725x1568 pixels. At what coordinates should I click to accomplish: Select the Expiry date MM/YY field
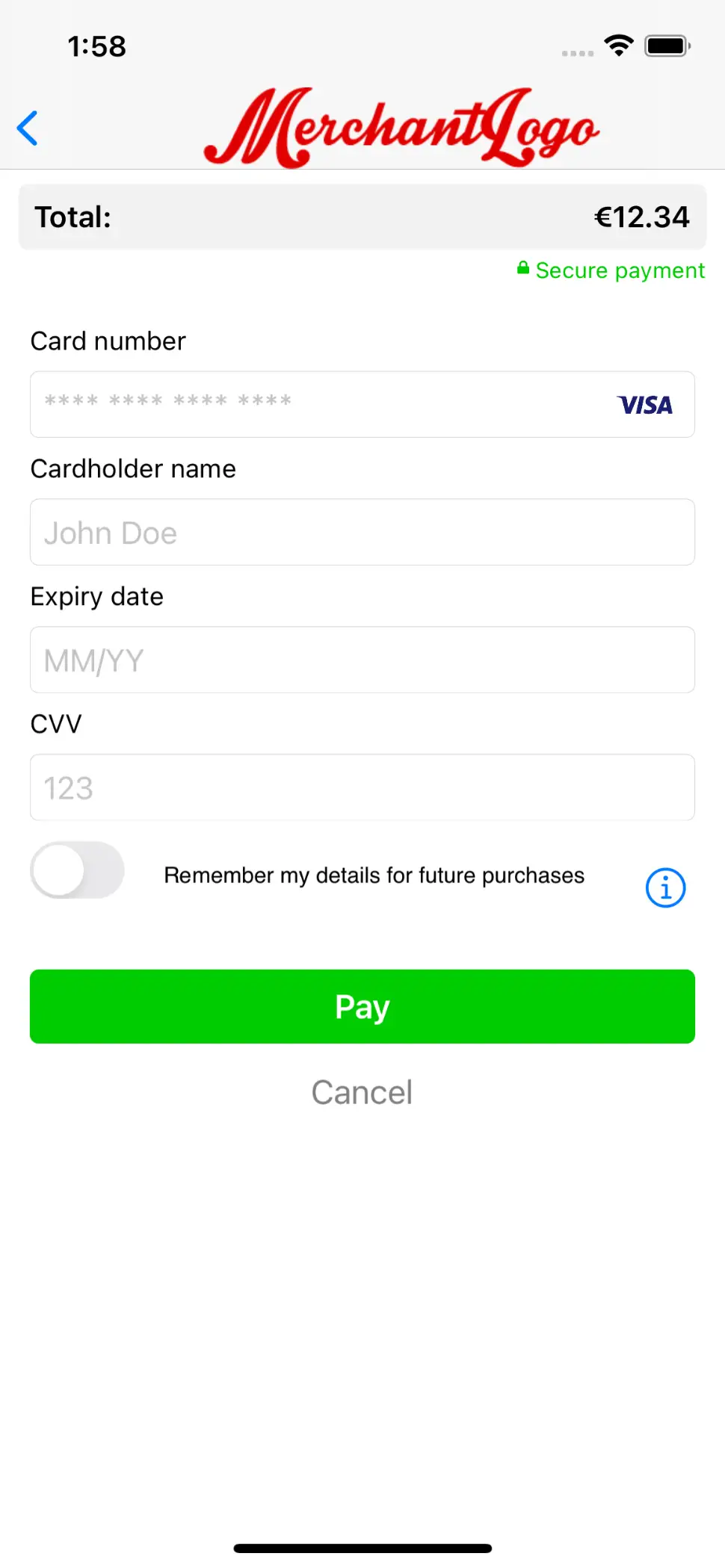click(362, 660)
